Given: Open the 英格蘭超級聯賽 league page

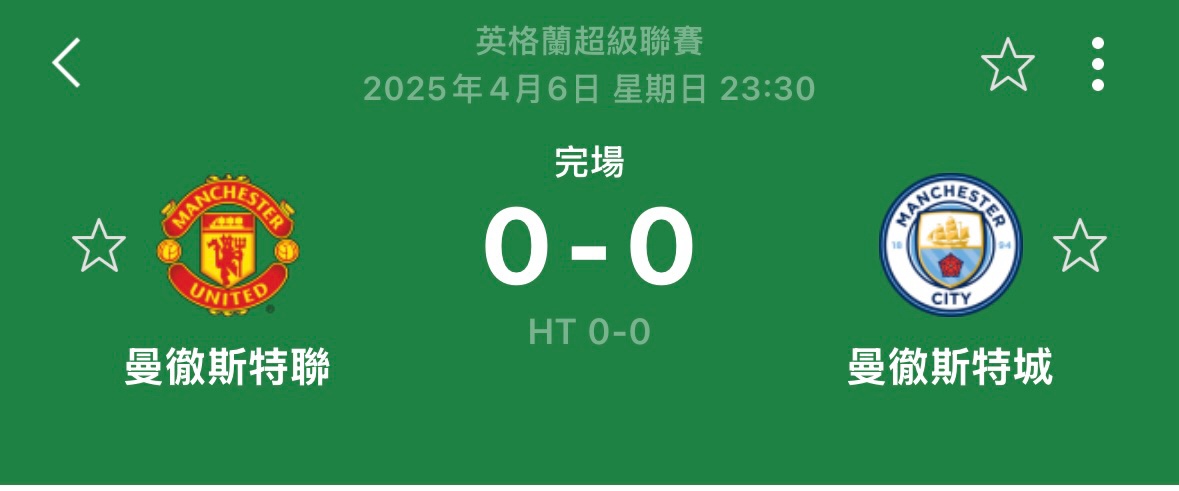Looking at the screenshot, I should pos(590,41).
